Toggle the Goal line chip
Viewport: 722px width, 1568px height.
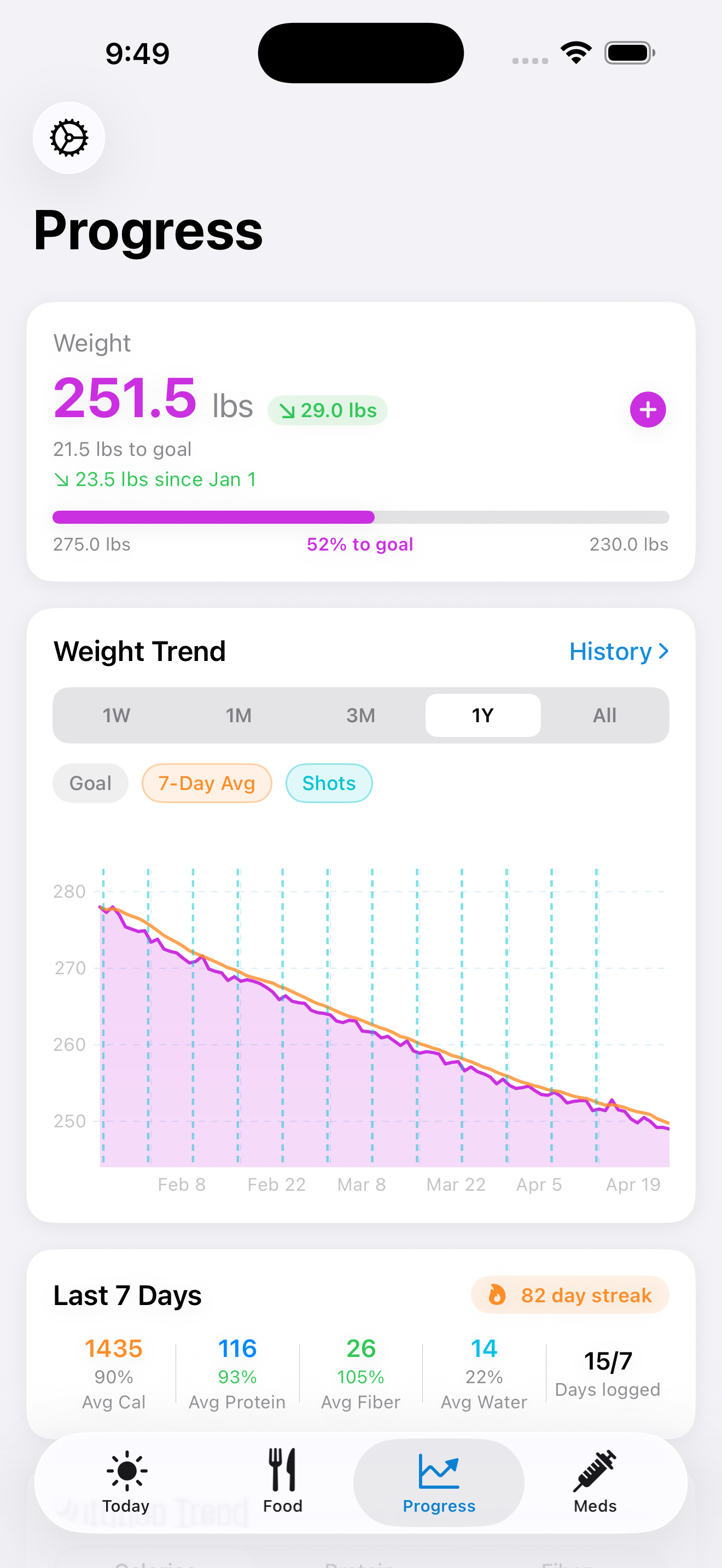90,783
